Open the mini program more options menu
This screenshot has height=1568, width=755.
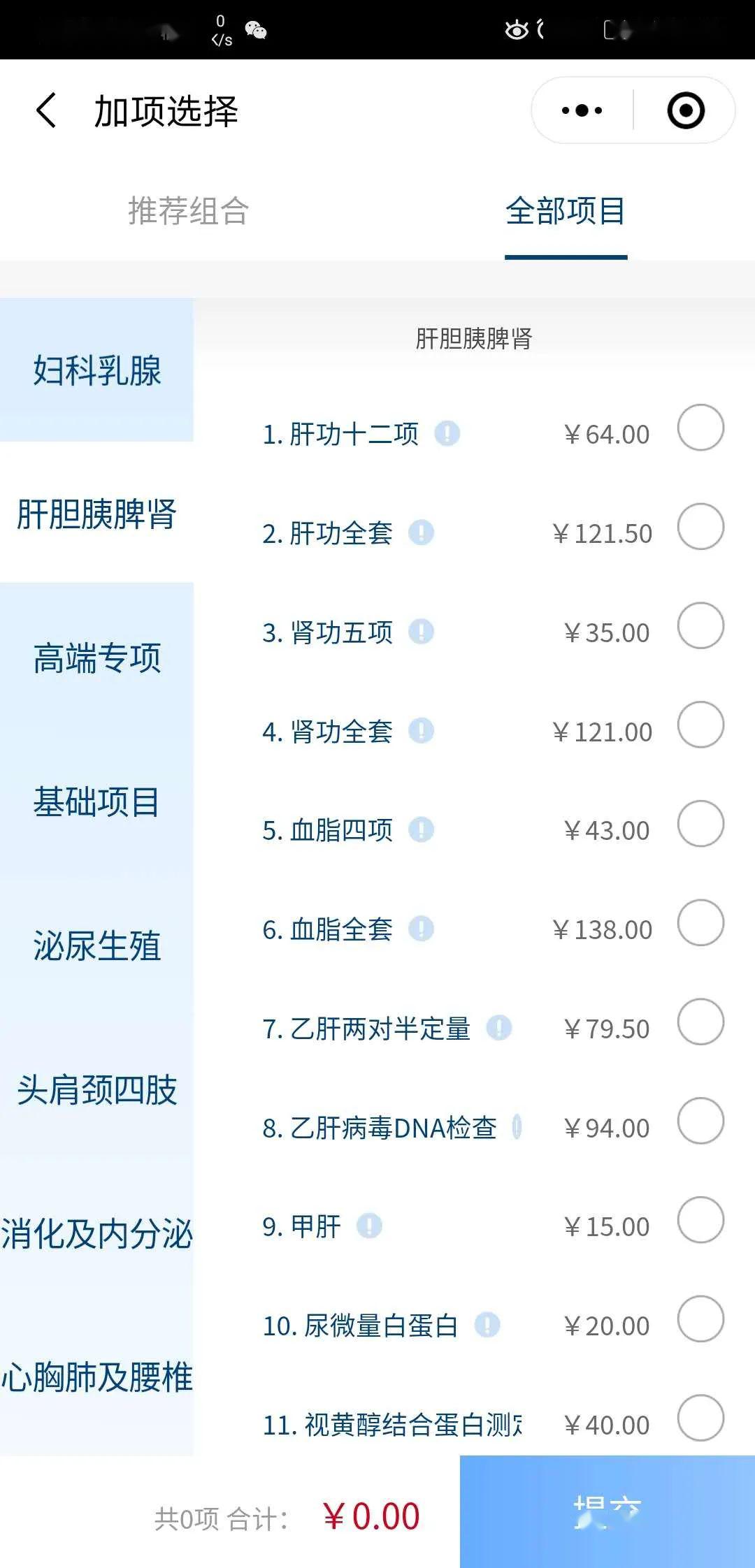coord(582,110)
